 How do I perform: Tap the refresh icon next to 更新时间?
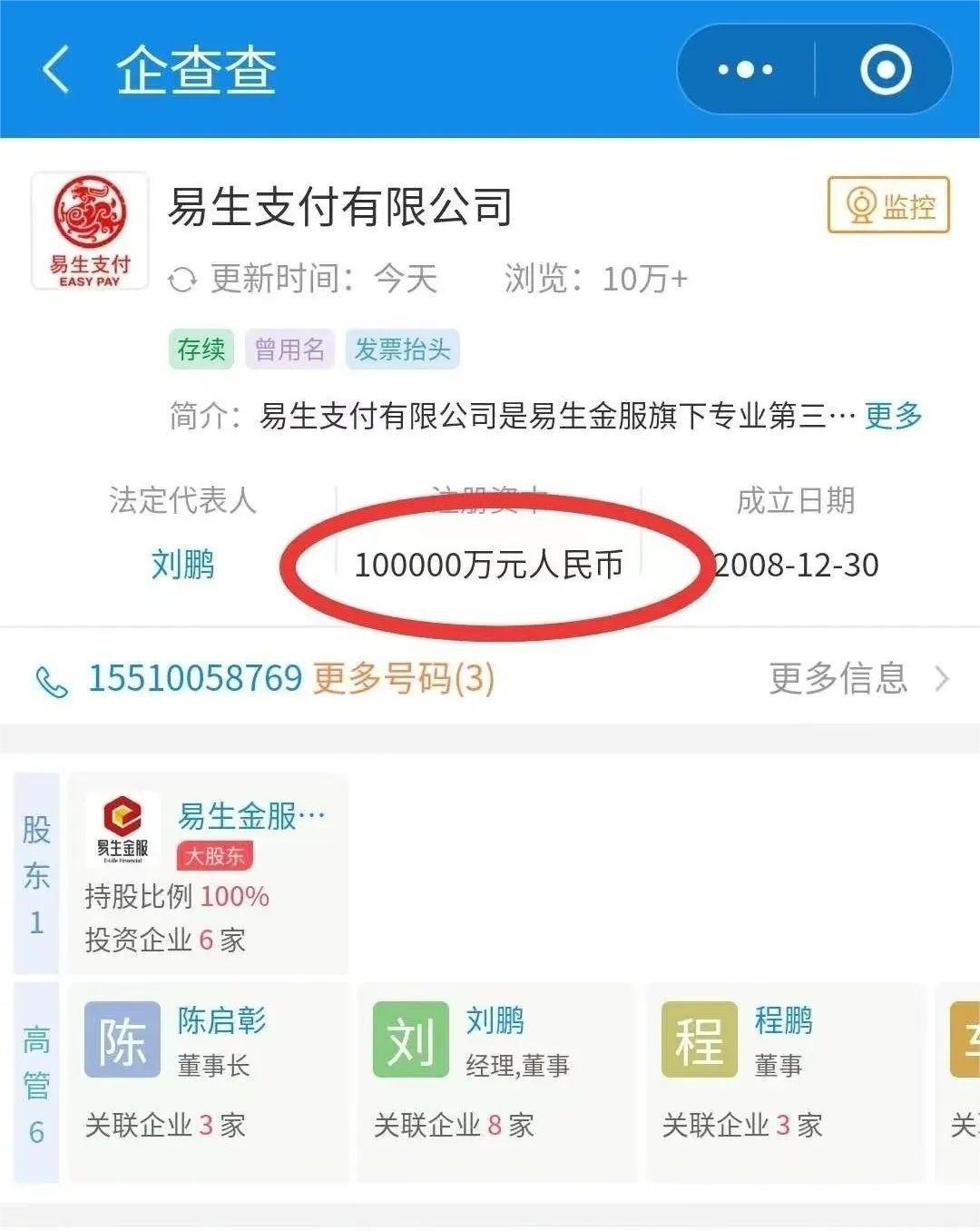pyautogui.click(x=184, y=280)
